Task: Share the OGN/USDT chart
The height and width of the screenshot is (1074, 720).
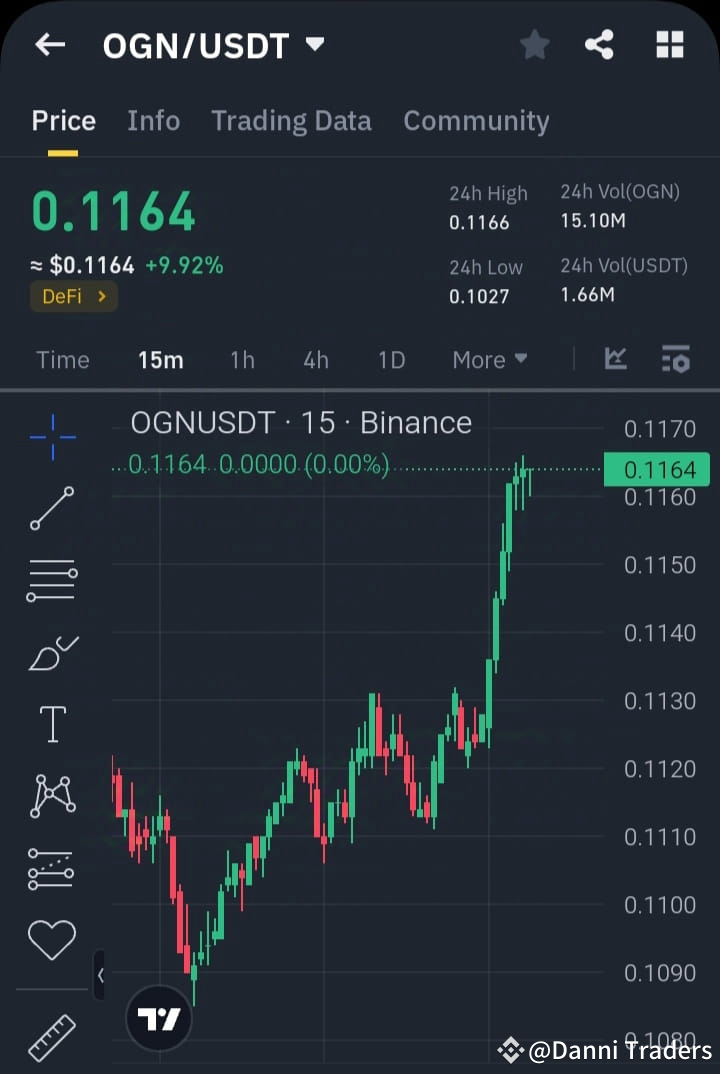Action: click(600, 44)
